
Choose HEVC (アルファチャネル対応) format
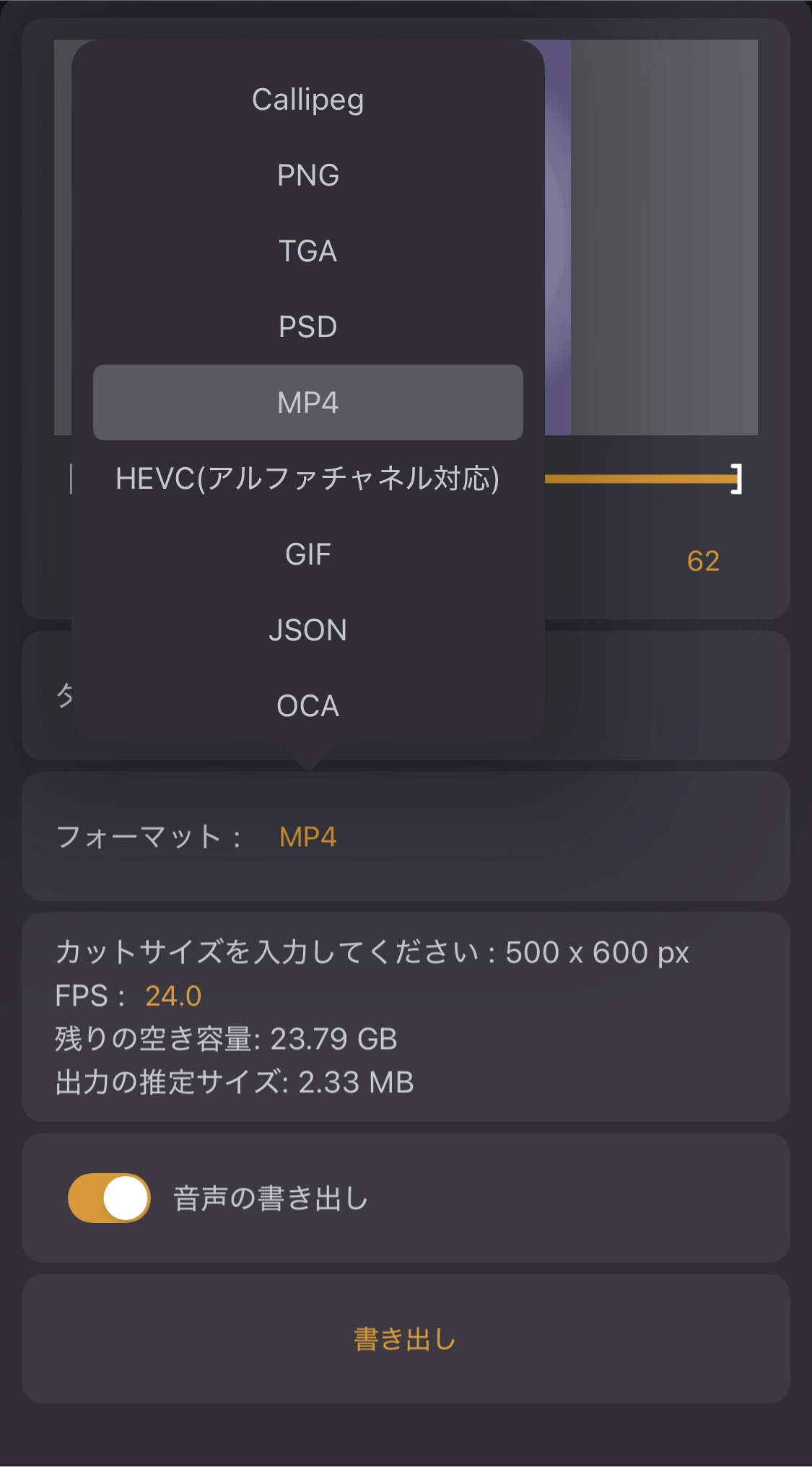pos(307,479)
